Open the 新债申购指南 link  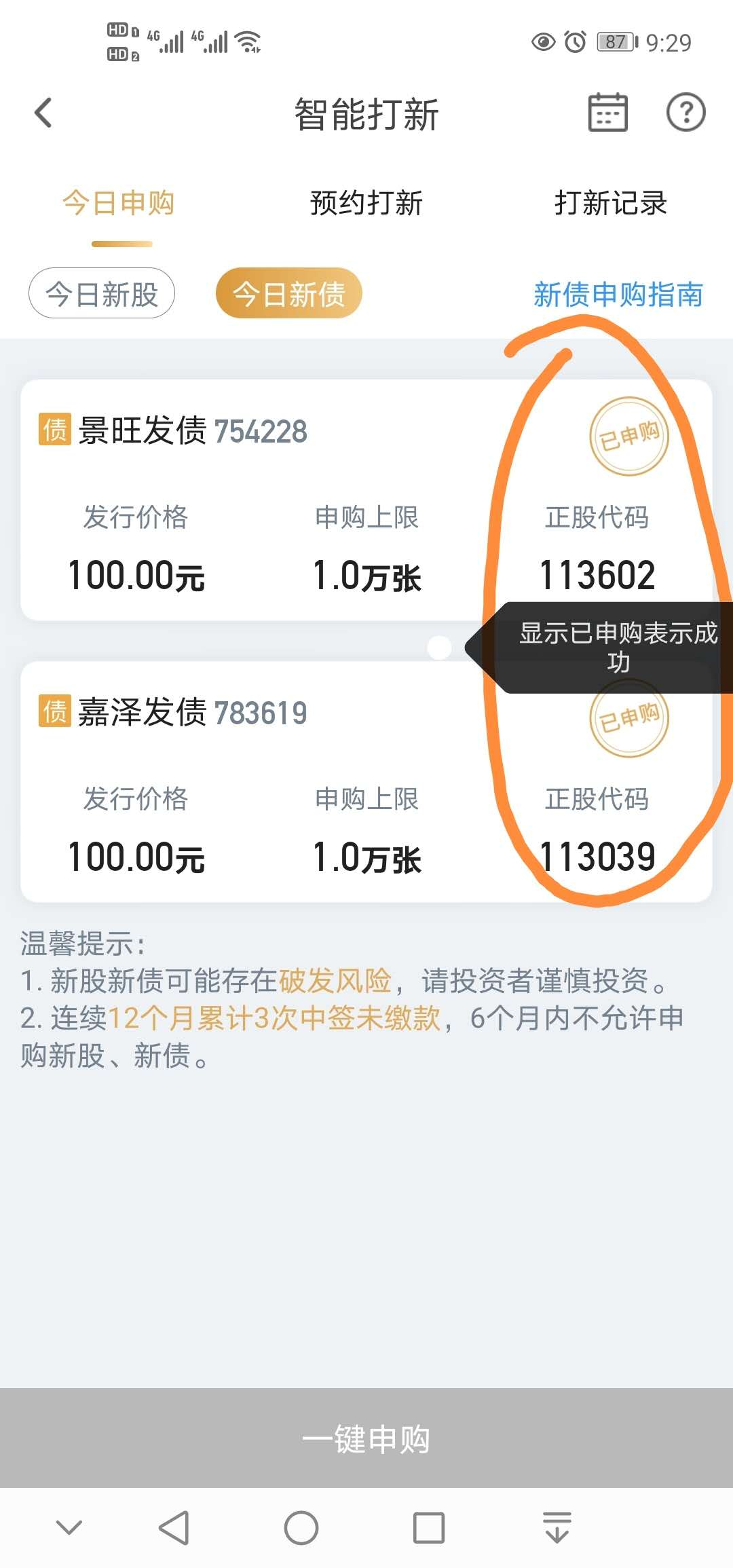coord(618,295)
